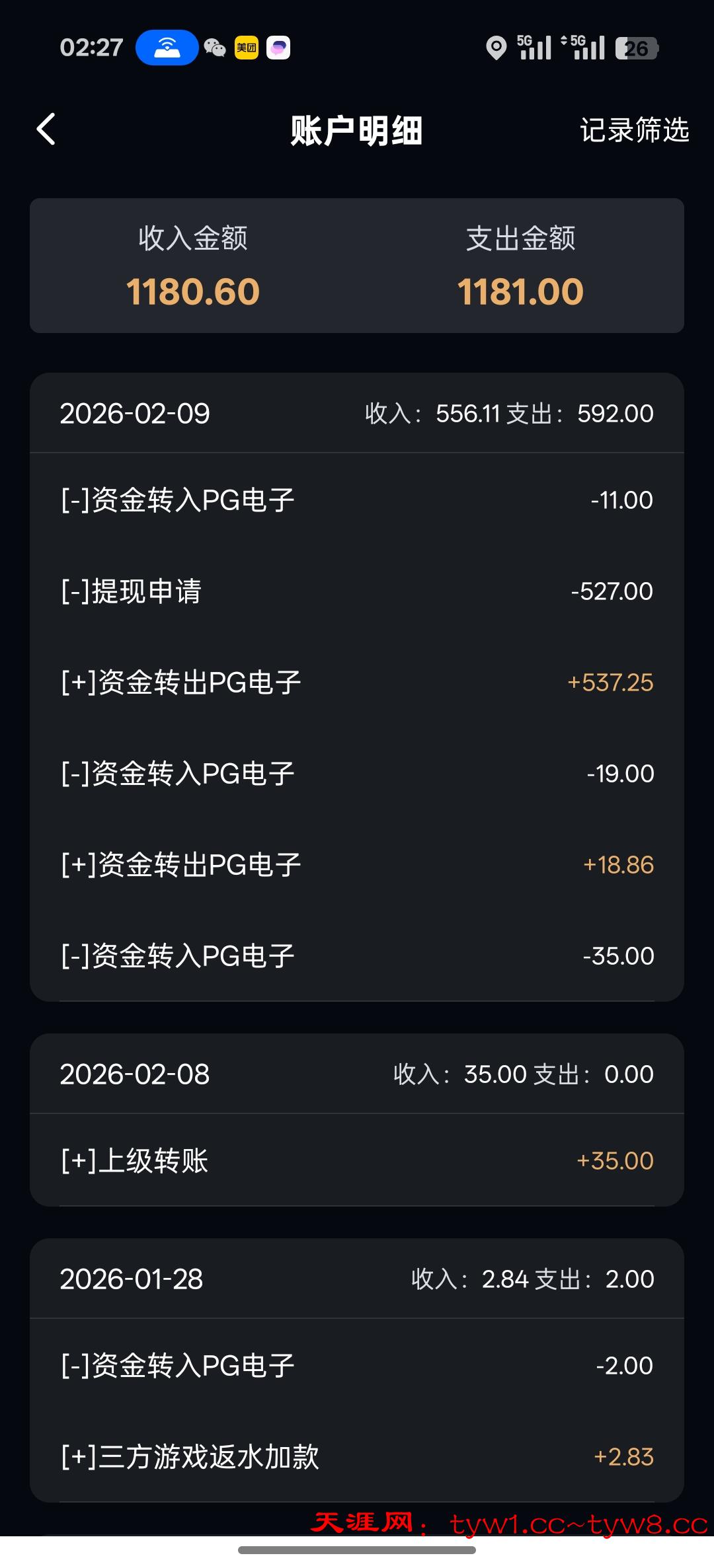This screenshot has height=1568, width=714.
Task: Open the +2.83 三方游戏返水加款 record
Action: [356, 1457]
